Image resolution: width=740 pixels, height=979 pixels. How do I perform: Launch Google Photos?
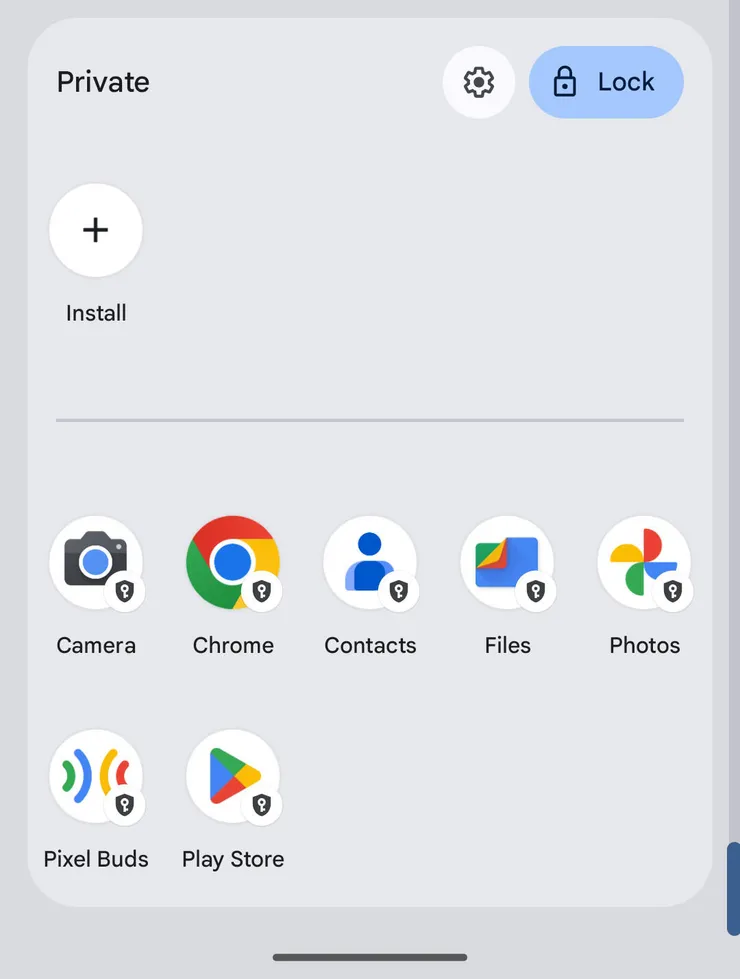(x=644, y=563)
